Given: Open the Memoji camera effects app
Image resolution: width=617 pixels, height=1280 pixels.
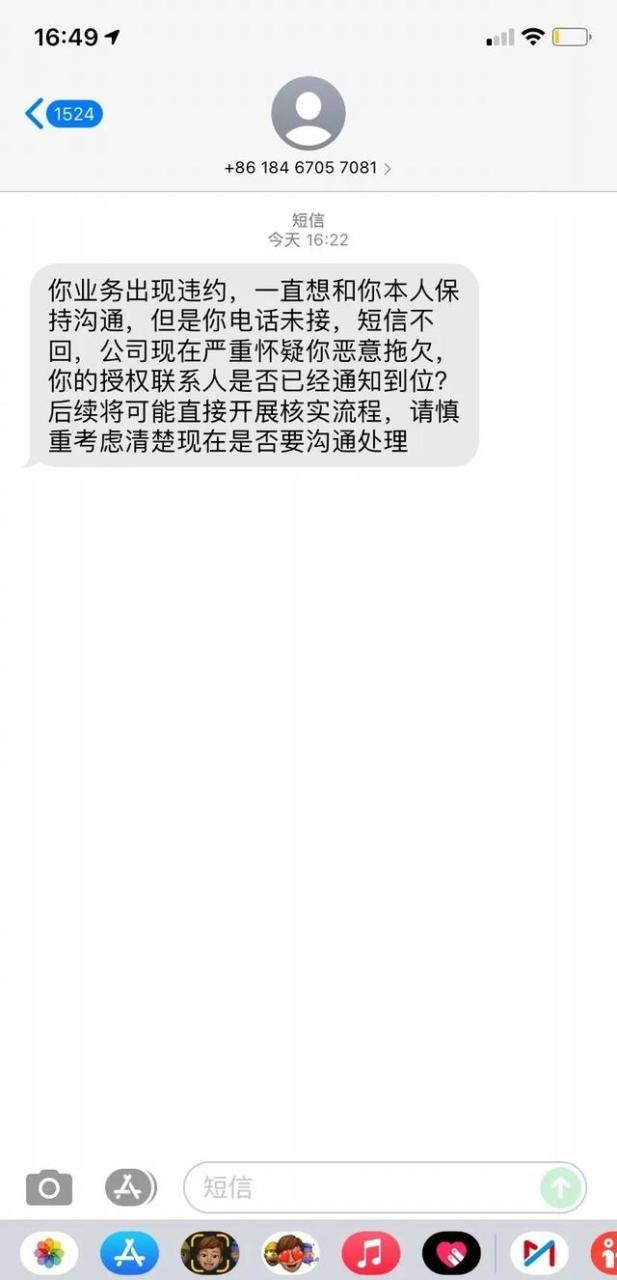Looking at the screenshot, I should click(x=210, y=1252).
